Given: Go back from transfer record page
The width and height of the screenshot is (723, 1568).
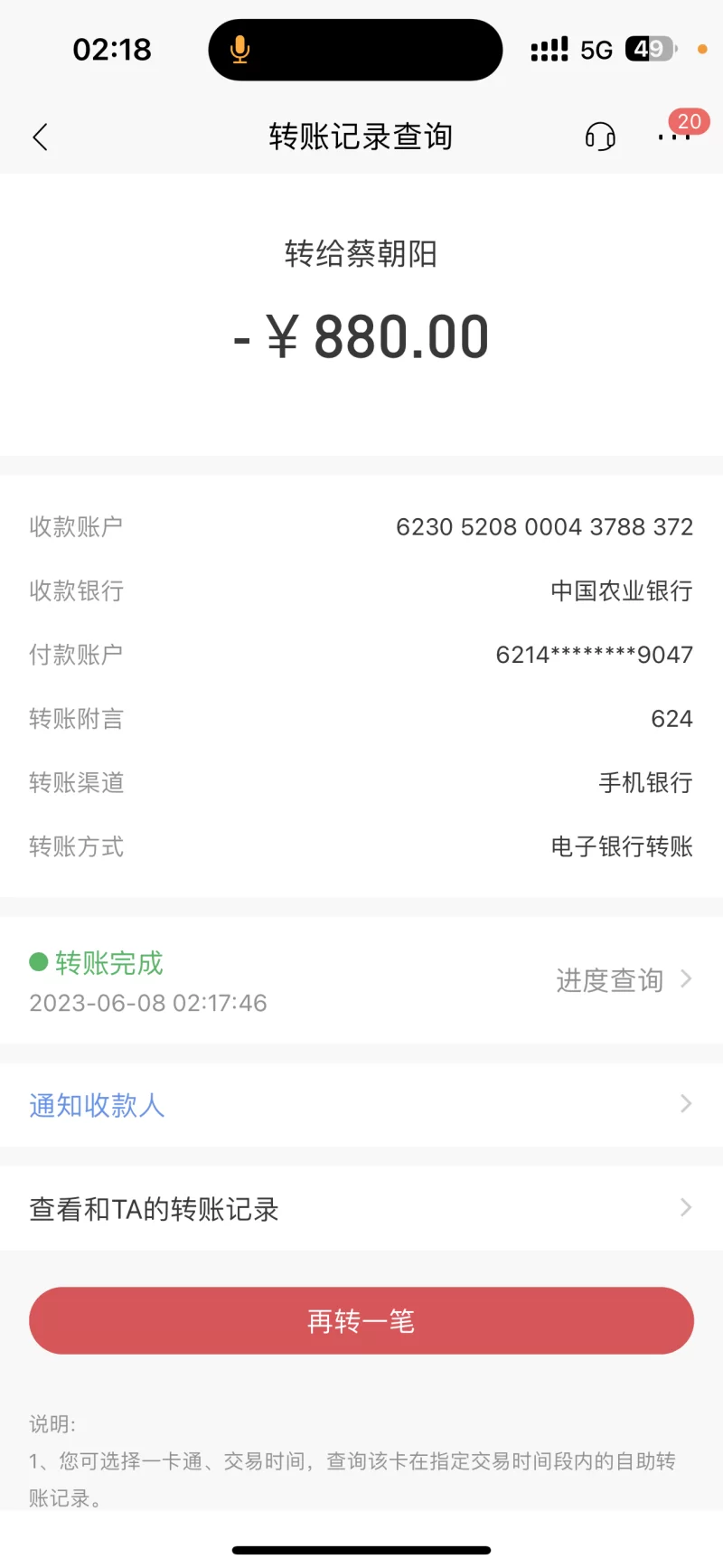Looking at the screenshot, I should pos(40,137).
